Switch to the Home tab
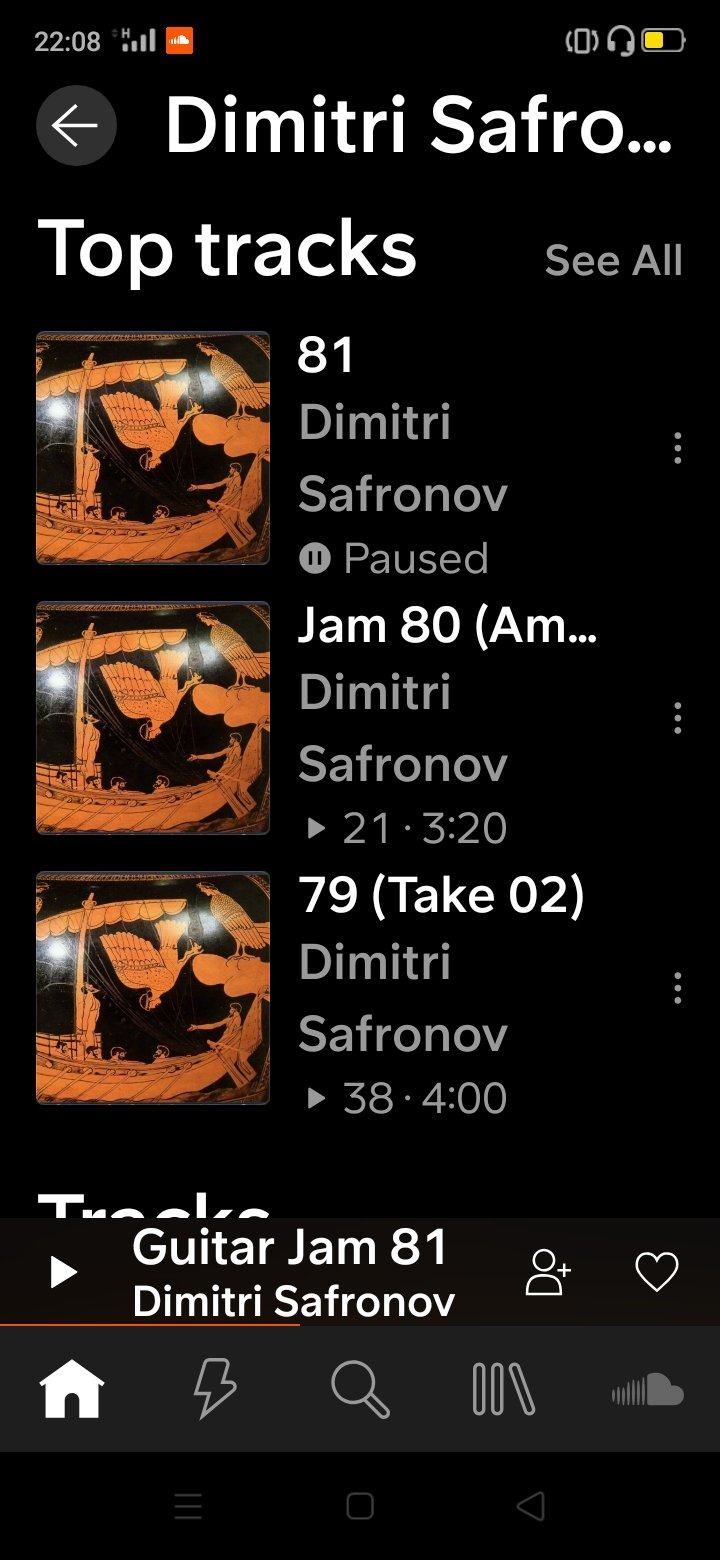This screenshot has width=720, height=1560. coord(71,1389)
